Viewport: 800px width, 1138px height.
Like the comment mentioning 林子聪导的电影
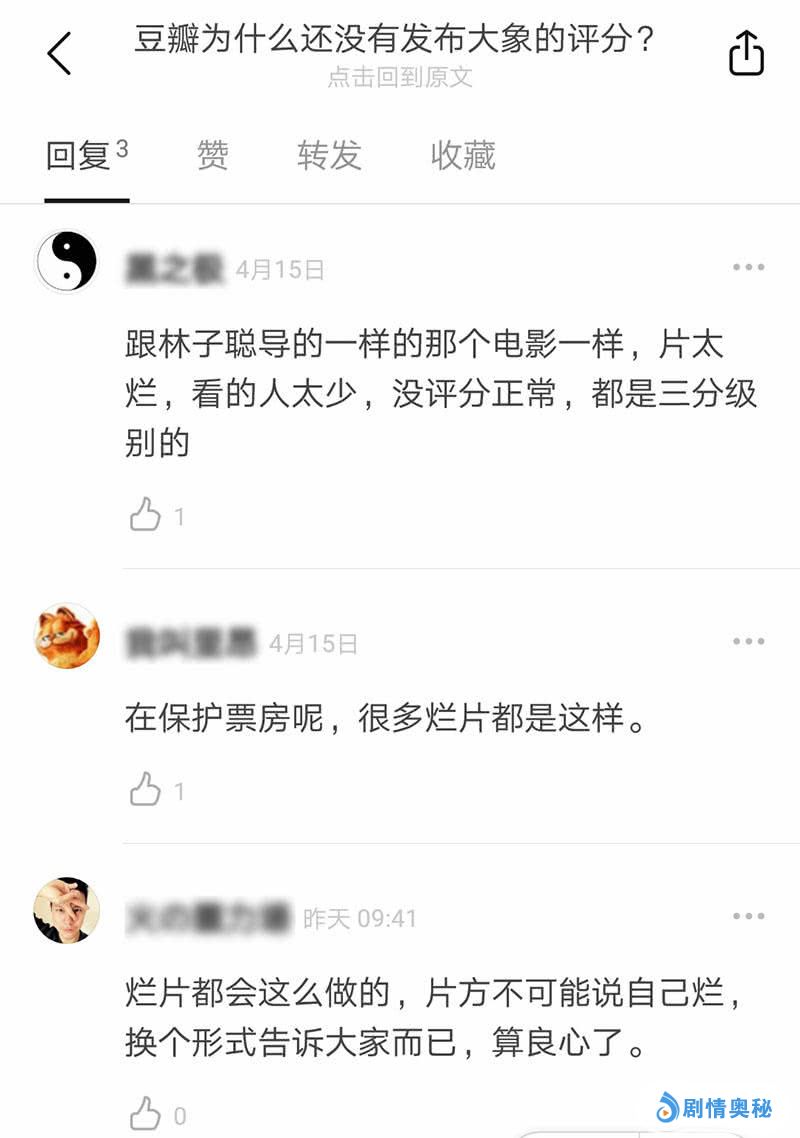[146, 516]
